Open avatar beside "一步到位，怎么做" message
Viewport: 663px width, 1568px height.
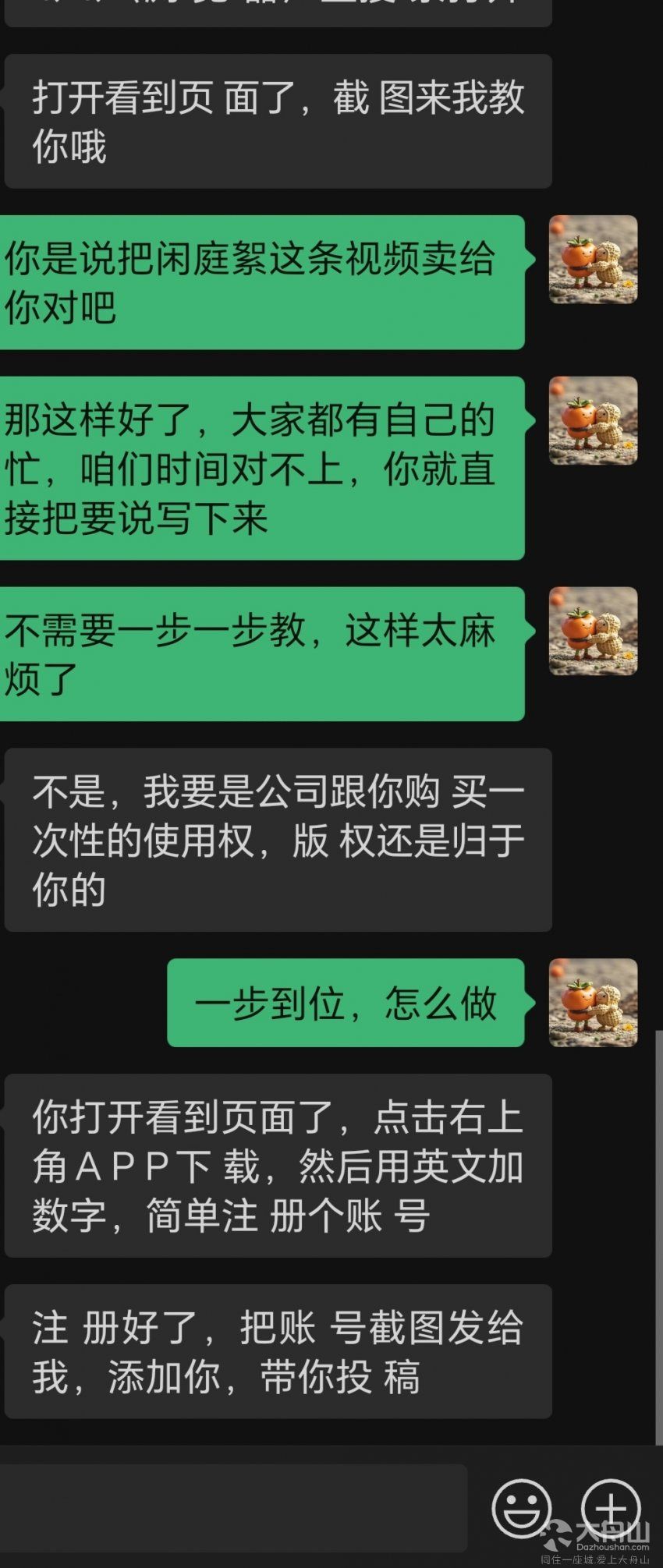tap(593, 1002)
